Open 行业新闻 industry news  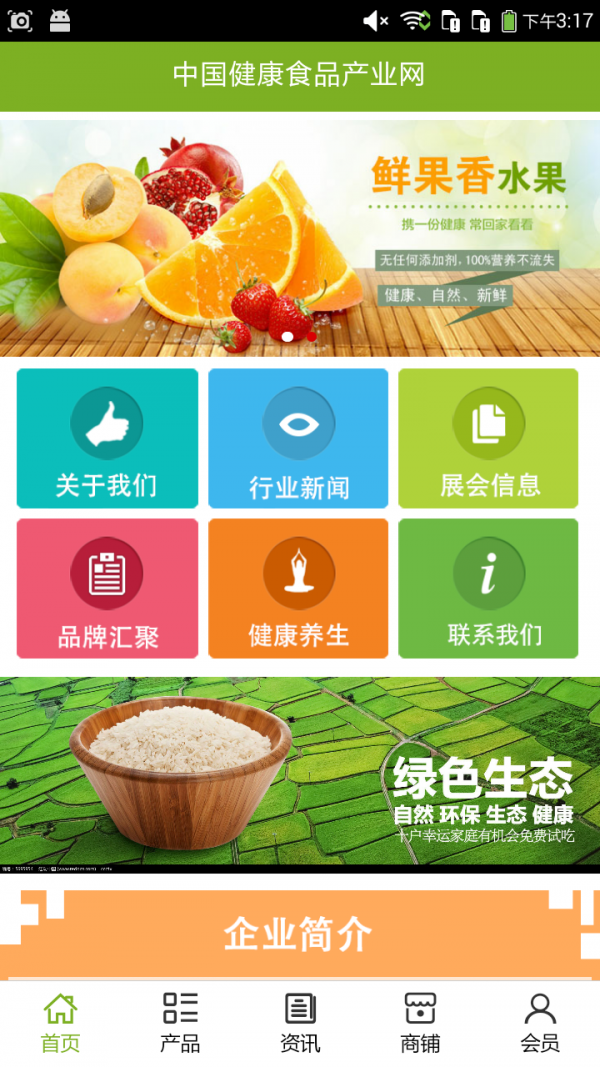(298, 438)
